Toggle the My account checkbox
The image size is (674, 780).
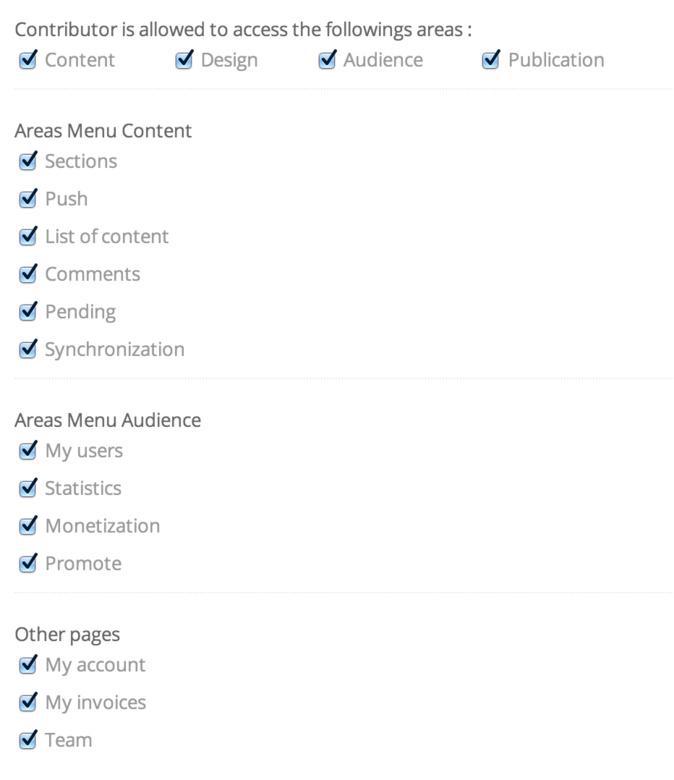(27, 665)
